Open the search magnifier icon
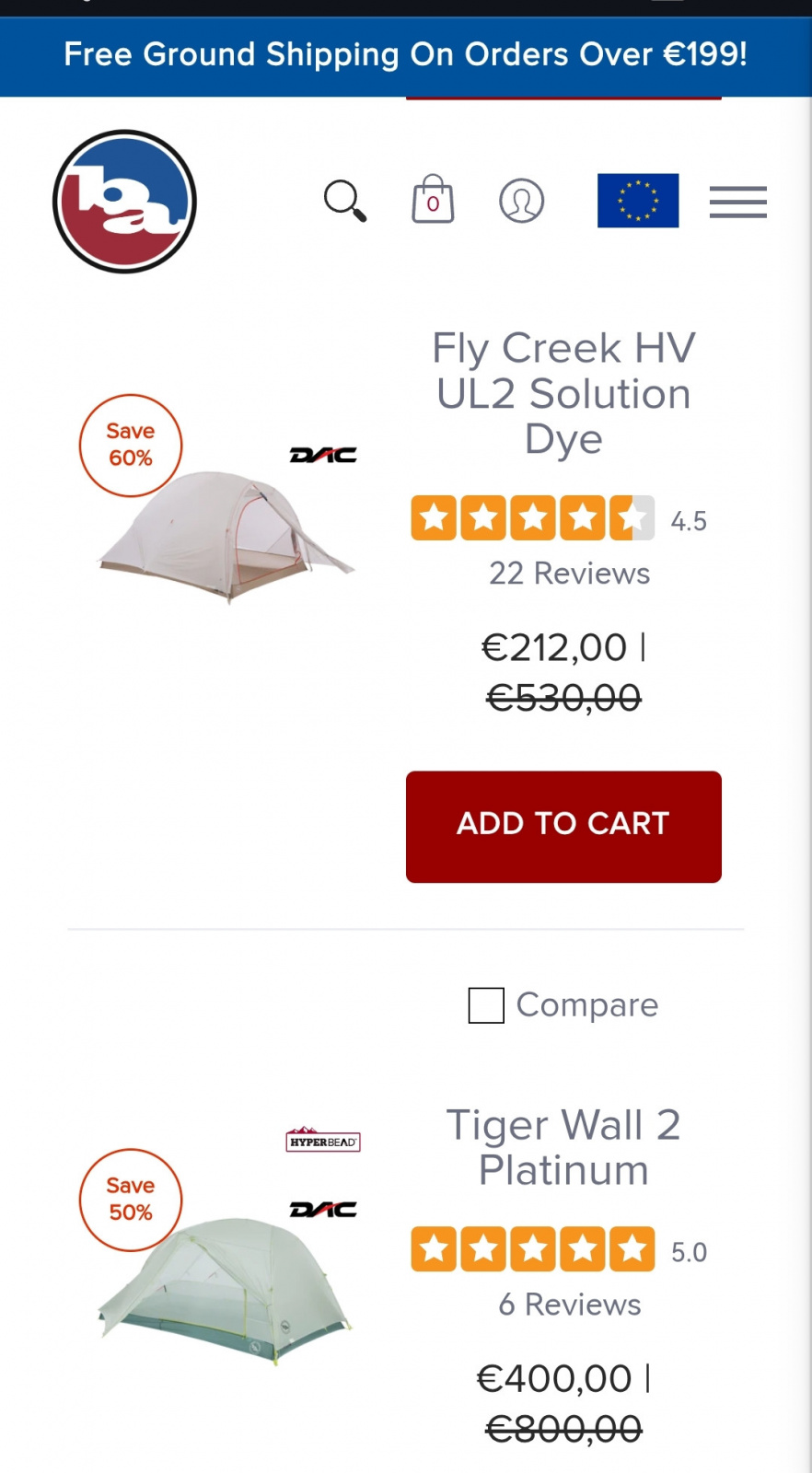Image resolution: width=812 pixels, height=1473 pixels. tap(345, 201)
